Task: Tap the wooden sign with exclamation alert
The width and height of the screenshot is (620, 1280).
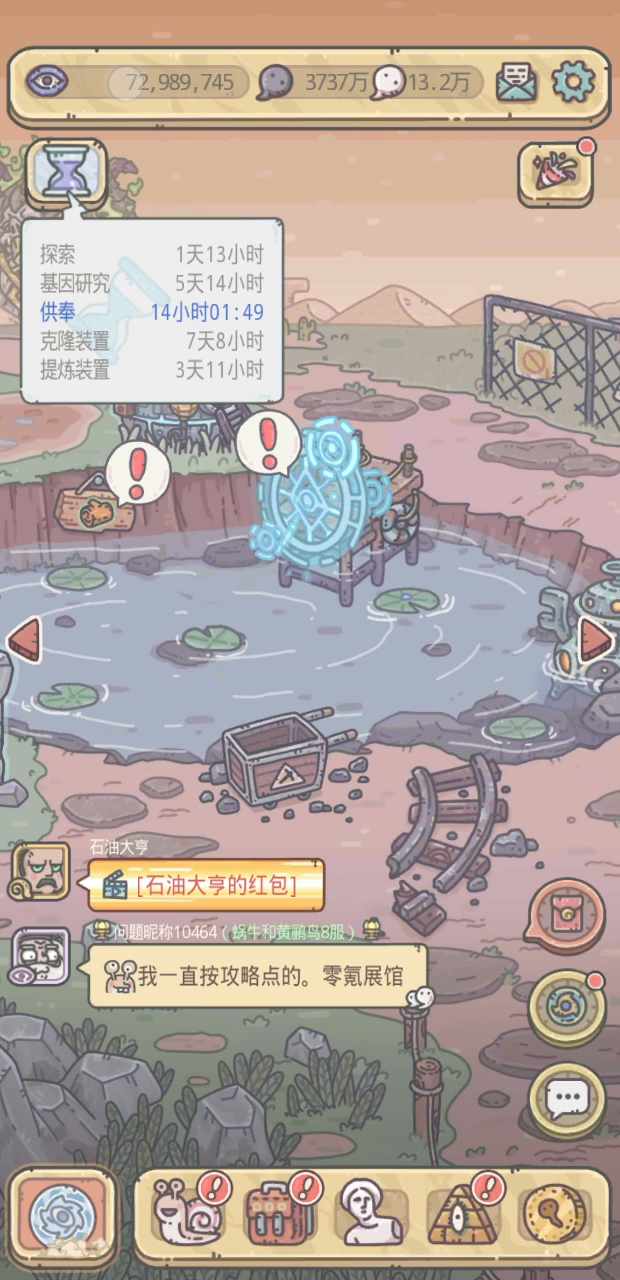Action: pyautogui.click(x=95, y=505)
